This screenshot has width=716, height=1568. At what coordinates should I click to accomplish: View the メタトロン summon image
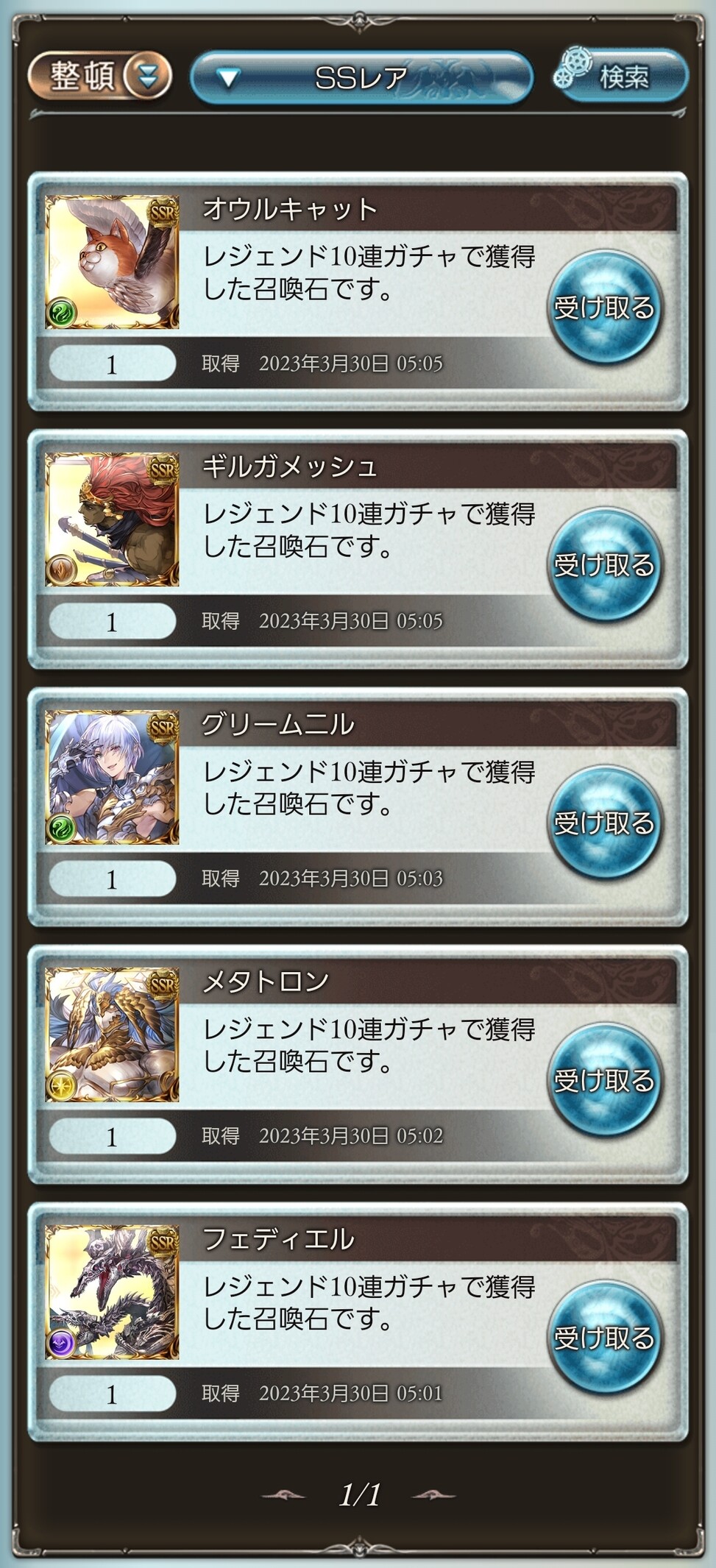point(112,1035)
